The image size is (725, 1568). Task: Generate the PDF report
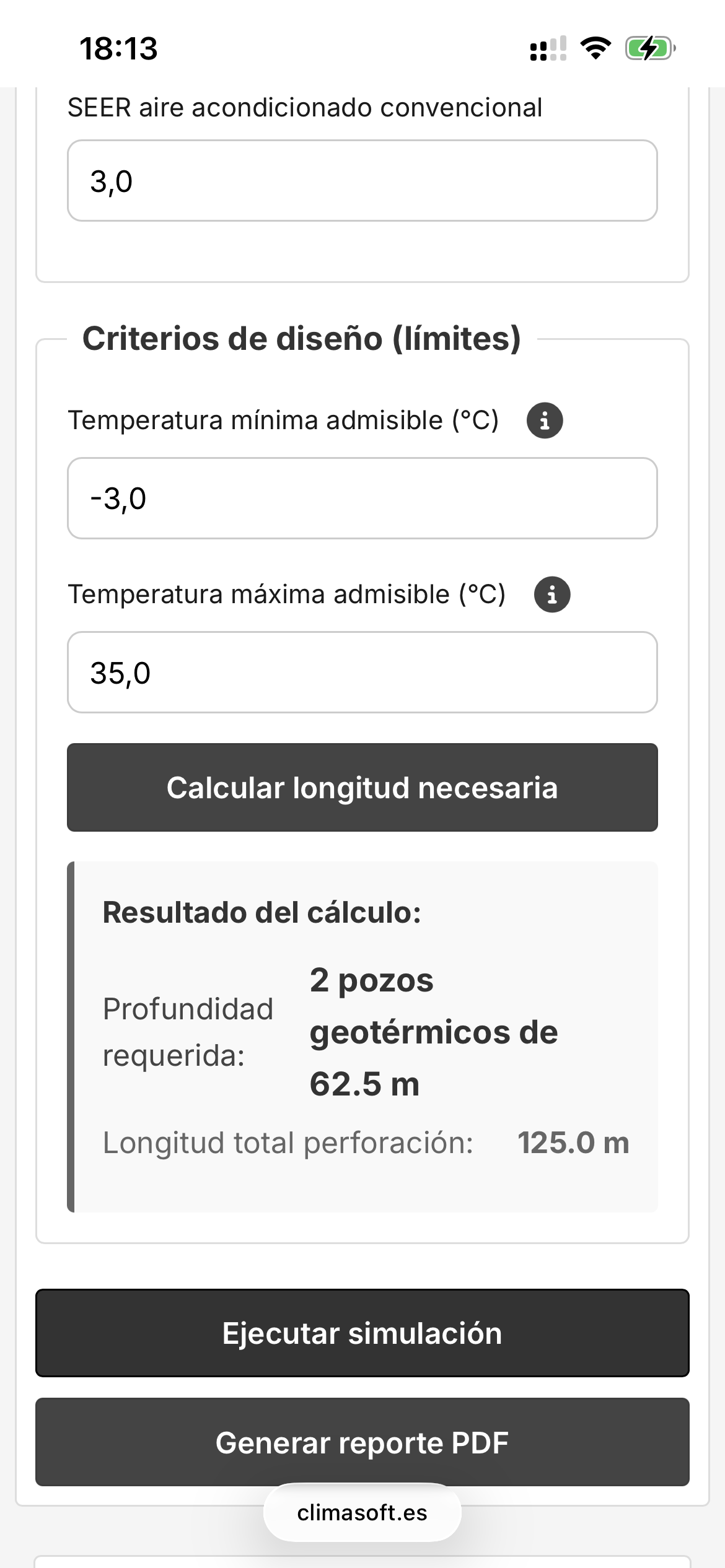coord(362,1442)
